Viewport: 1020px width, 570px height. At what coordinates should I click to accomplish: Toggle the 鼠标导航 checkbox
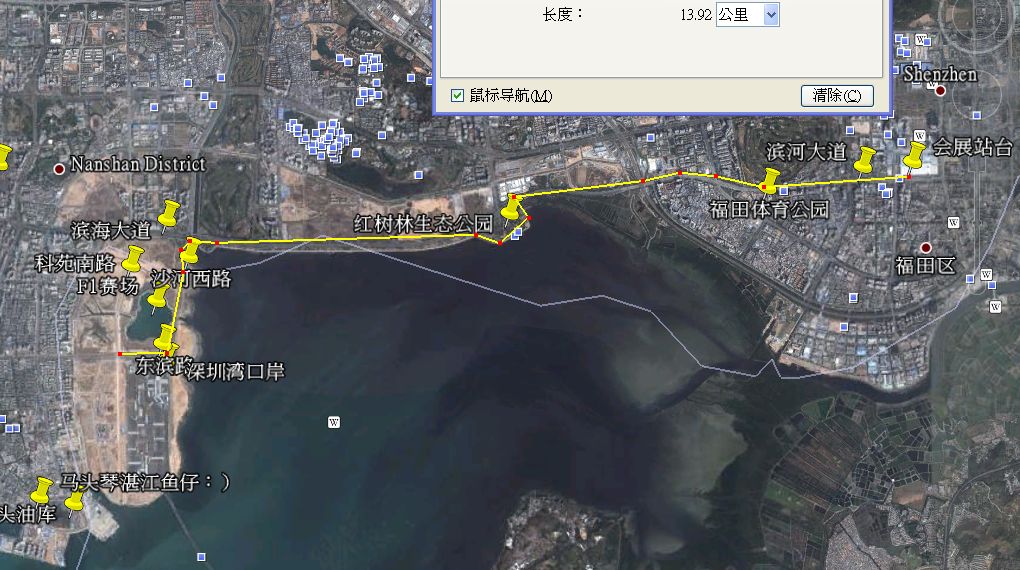pos(458,96)
